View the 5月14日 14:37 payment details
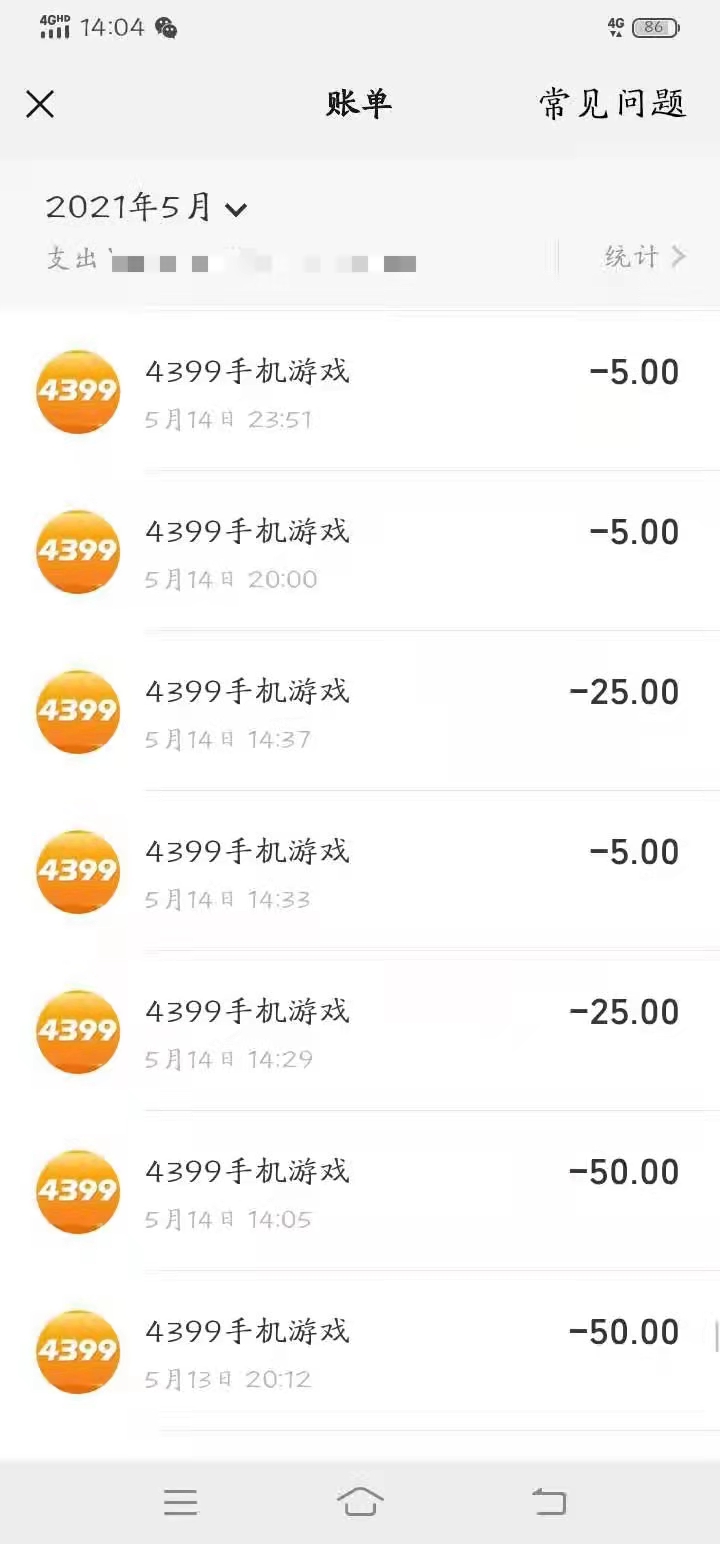This screenshot has height=1544, width=720. 360,711
